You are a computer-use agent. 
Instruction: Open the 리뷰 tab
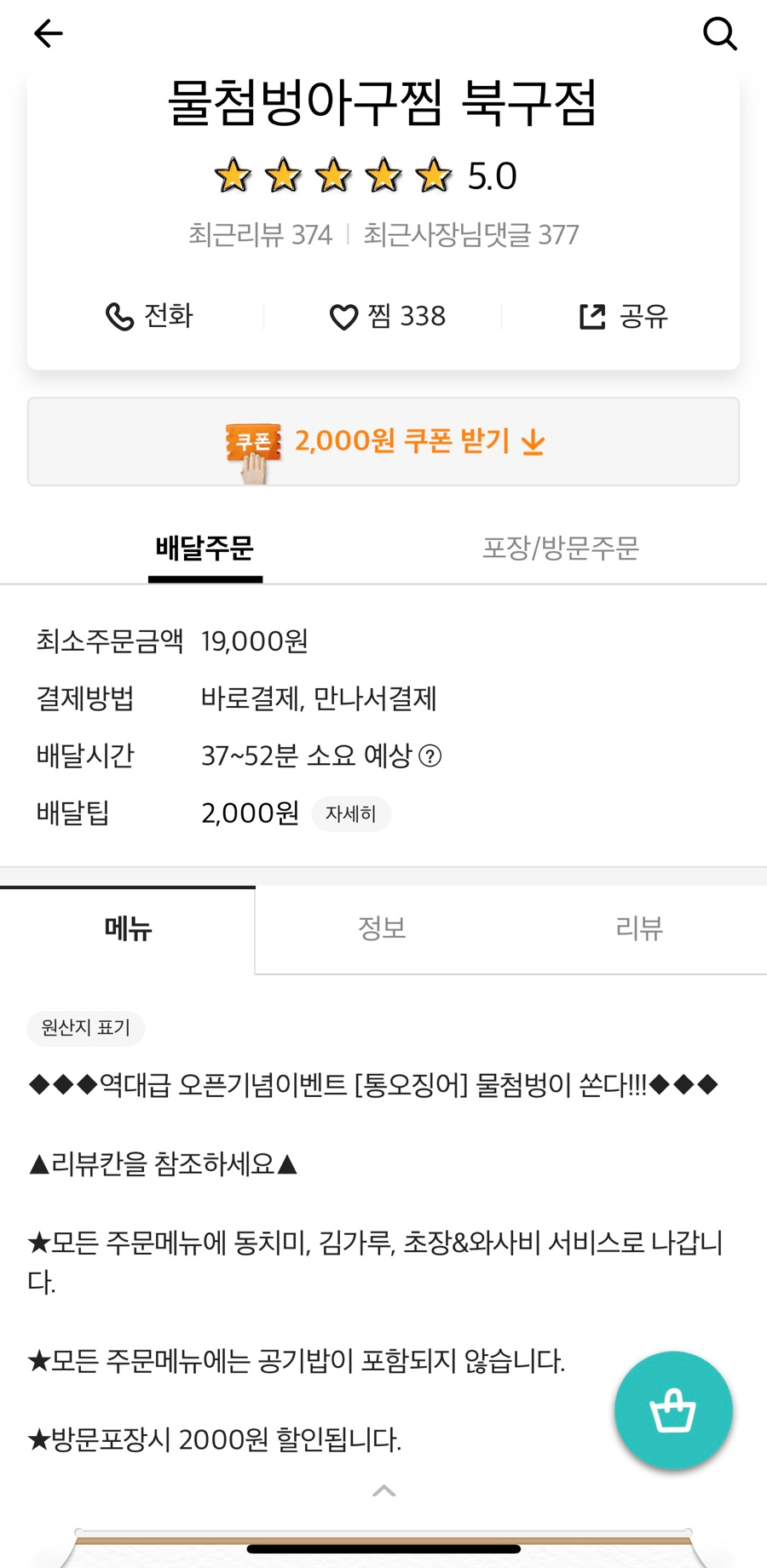(639, 928)
